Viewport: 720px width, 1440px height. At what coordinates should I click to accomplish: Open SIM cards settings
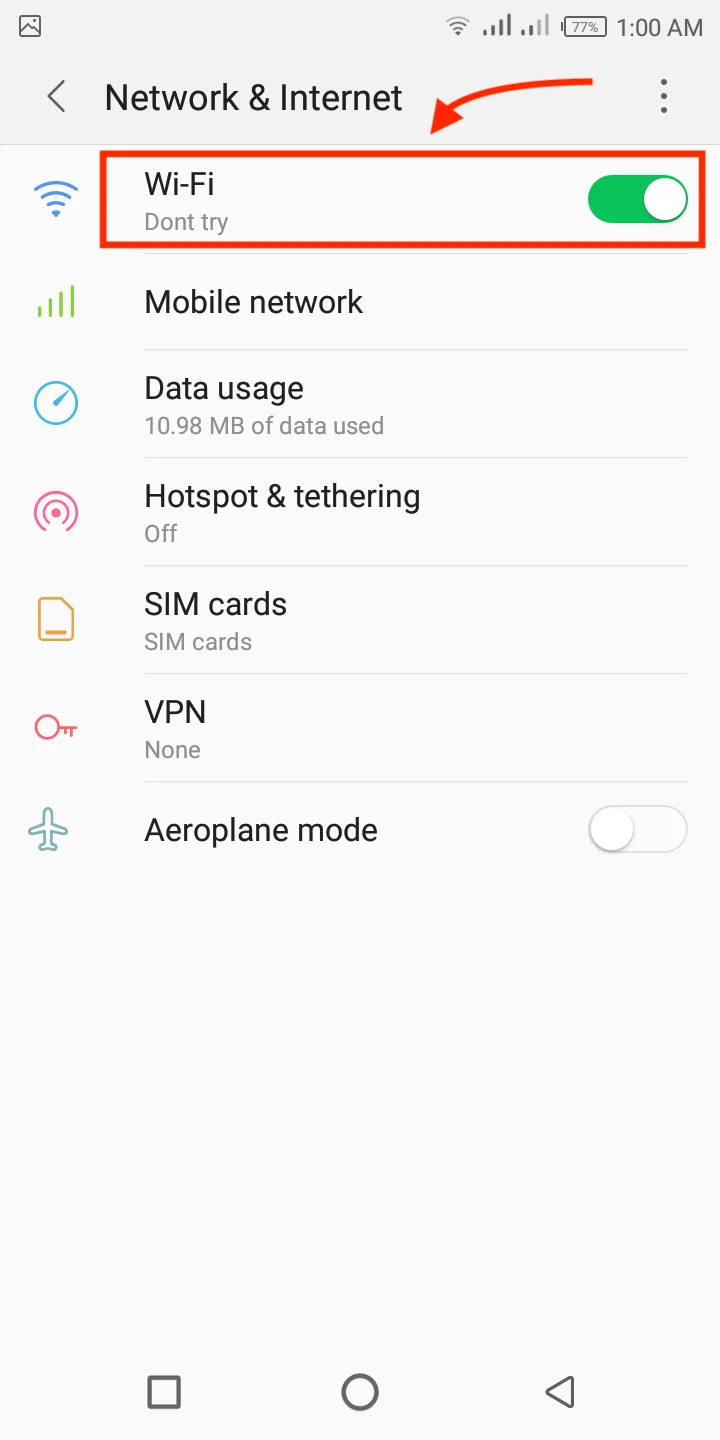(360, 620)
